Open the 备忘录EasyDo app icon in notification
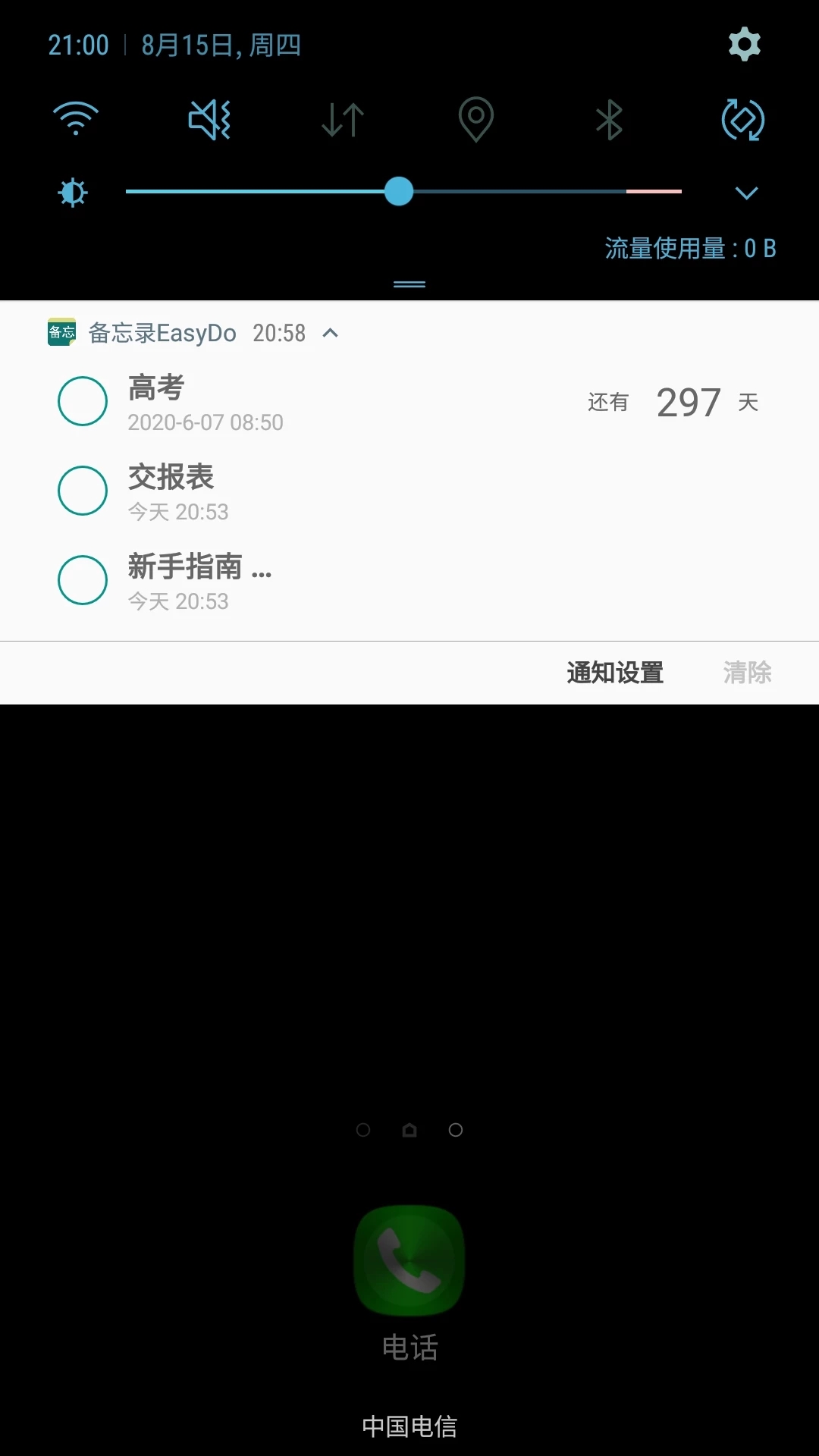Image resolution: width=819 pixels, height=1456 pixels. click(x=61, y=332)
